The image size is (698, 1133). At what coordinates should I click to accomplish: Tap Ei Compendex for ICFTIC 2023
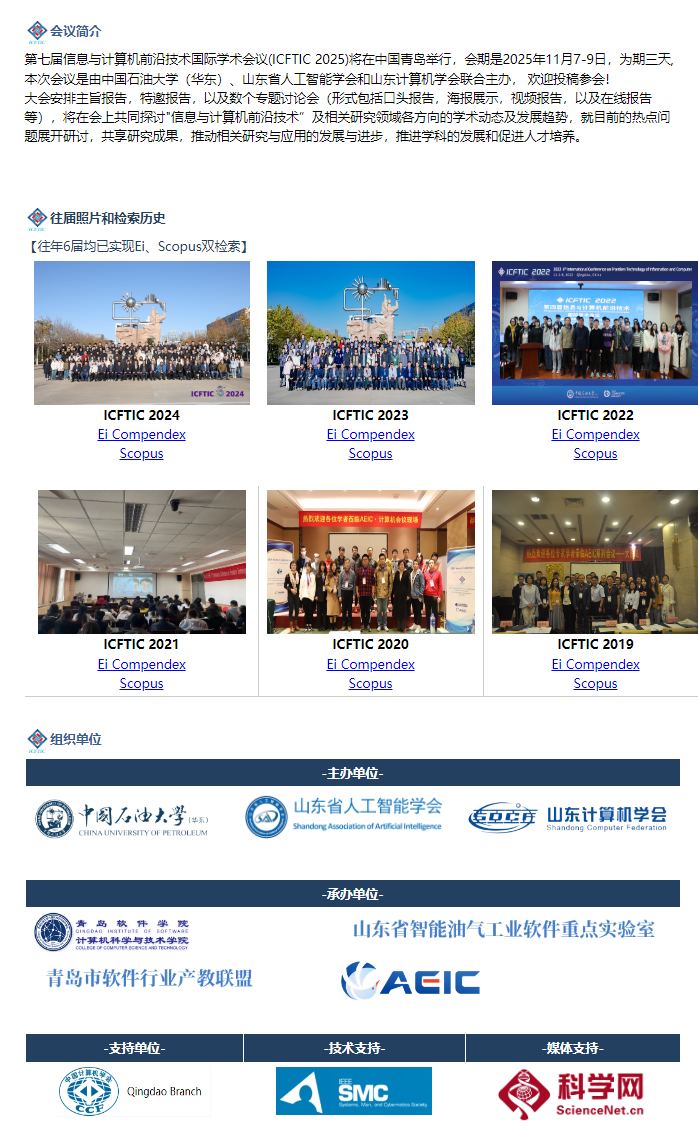point(370,434)
